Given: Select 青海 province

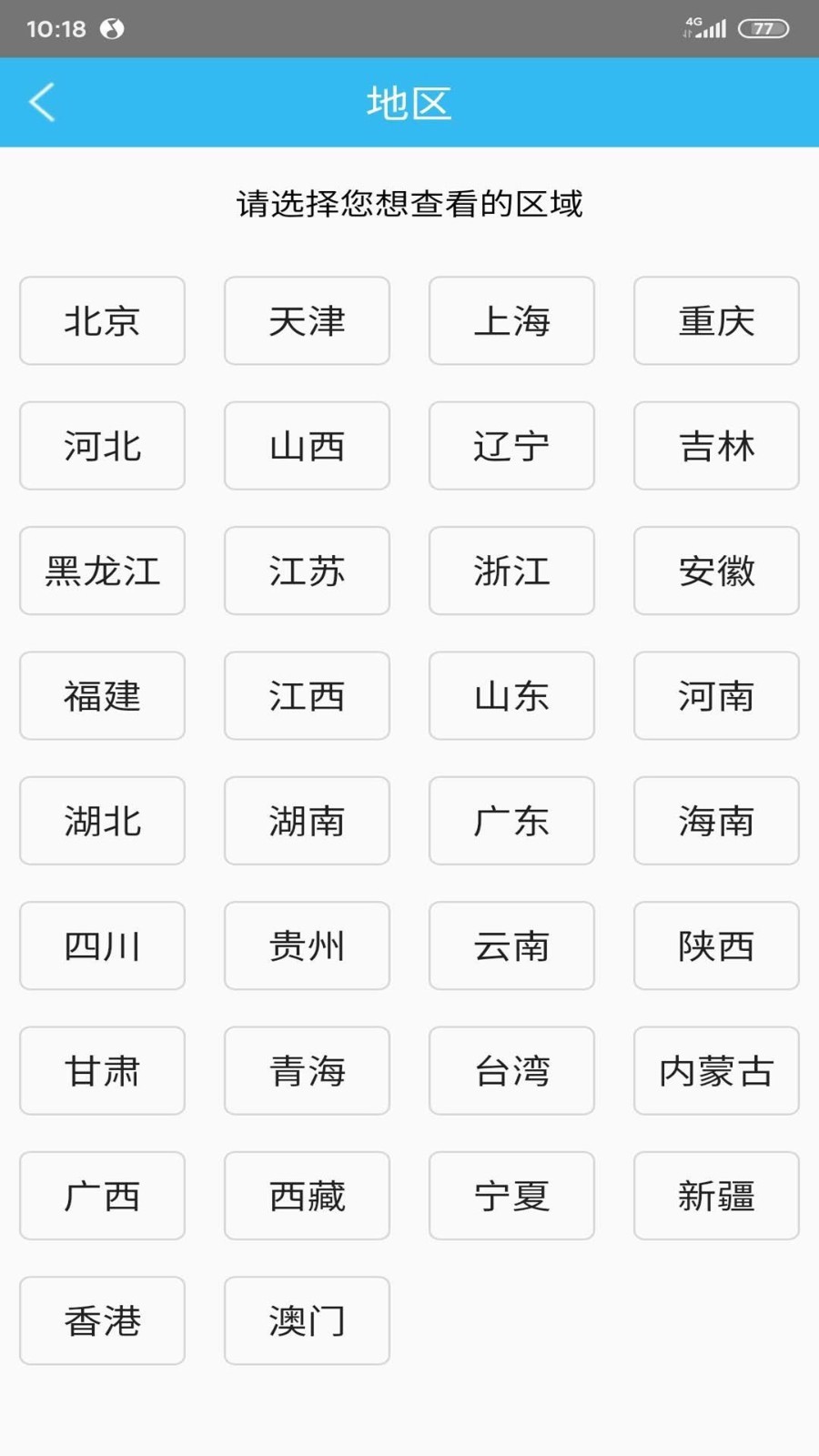Looking at the screenshot, I should (x=307, y=1071).
